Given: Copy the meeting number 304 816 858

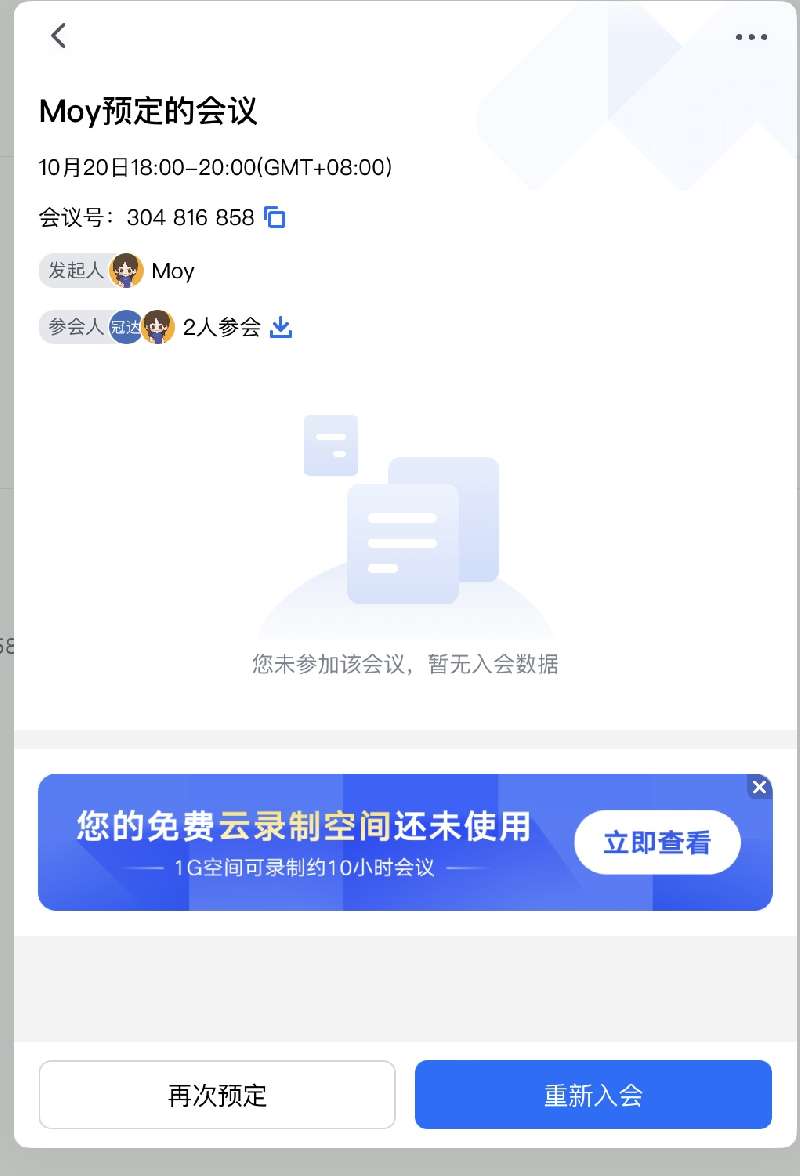Looking at the screenshot, I should pos(275,217).
